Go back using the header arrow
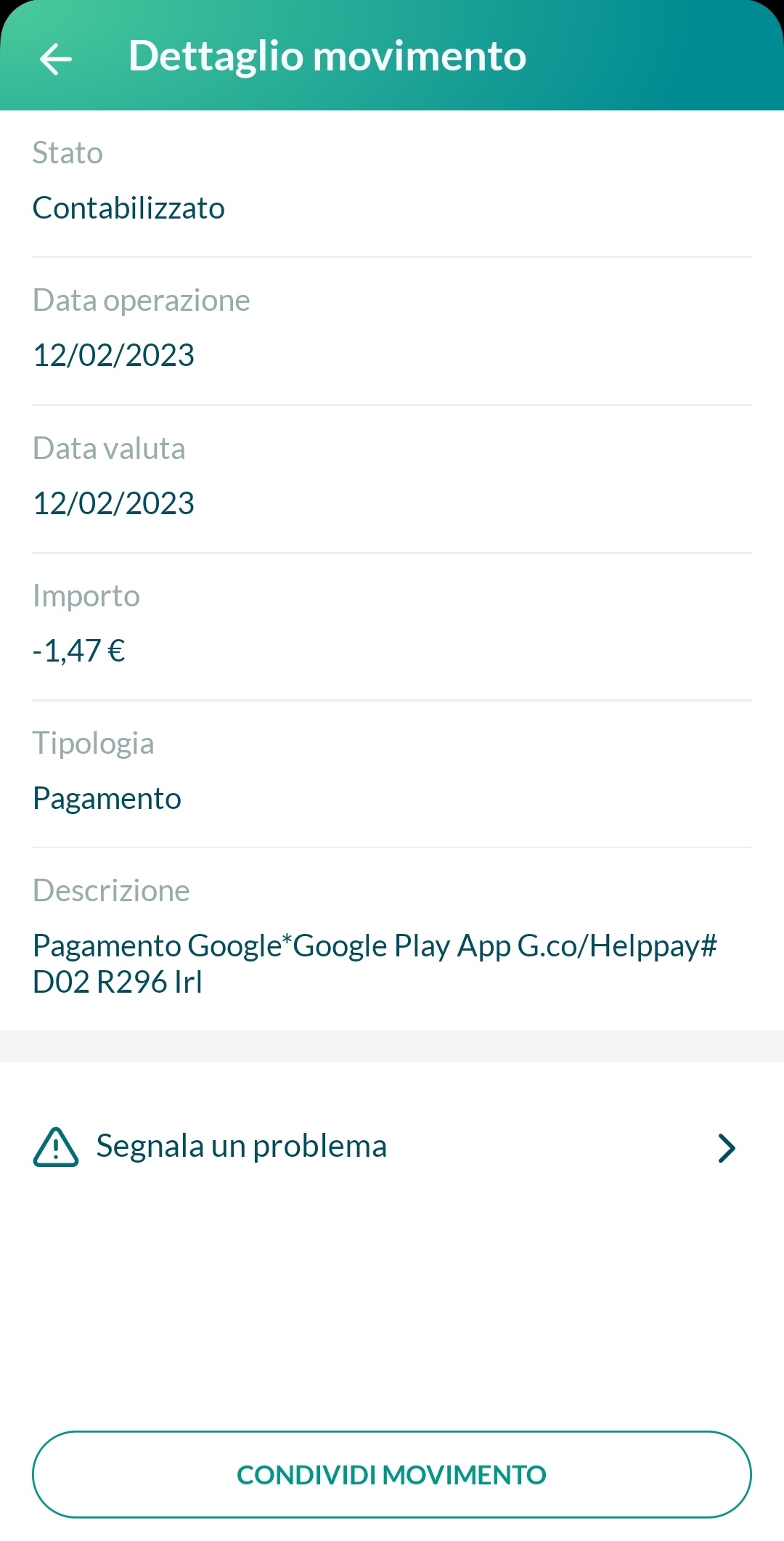The width and height of the screenshot is (784, 1541). pyautogui.click(x=56, y=58)
